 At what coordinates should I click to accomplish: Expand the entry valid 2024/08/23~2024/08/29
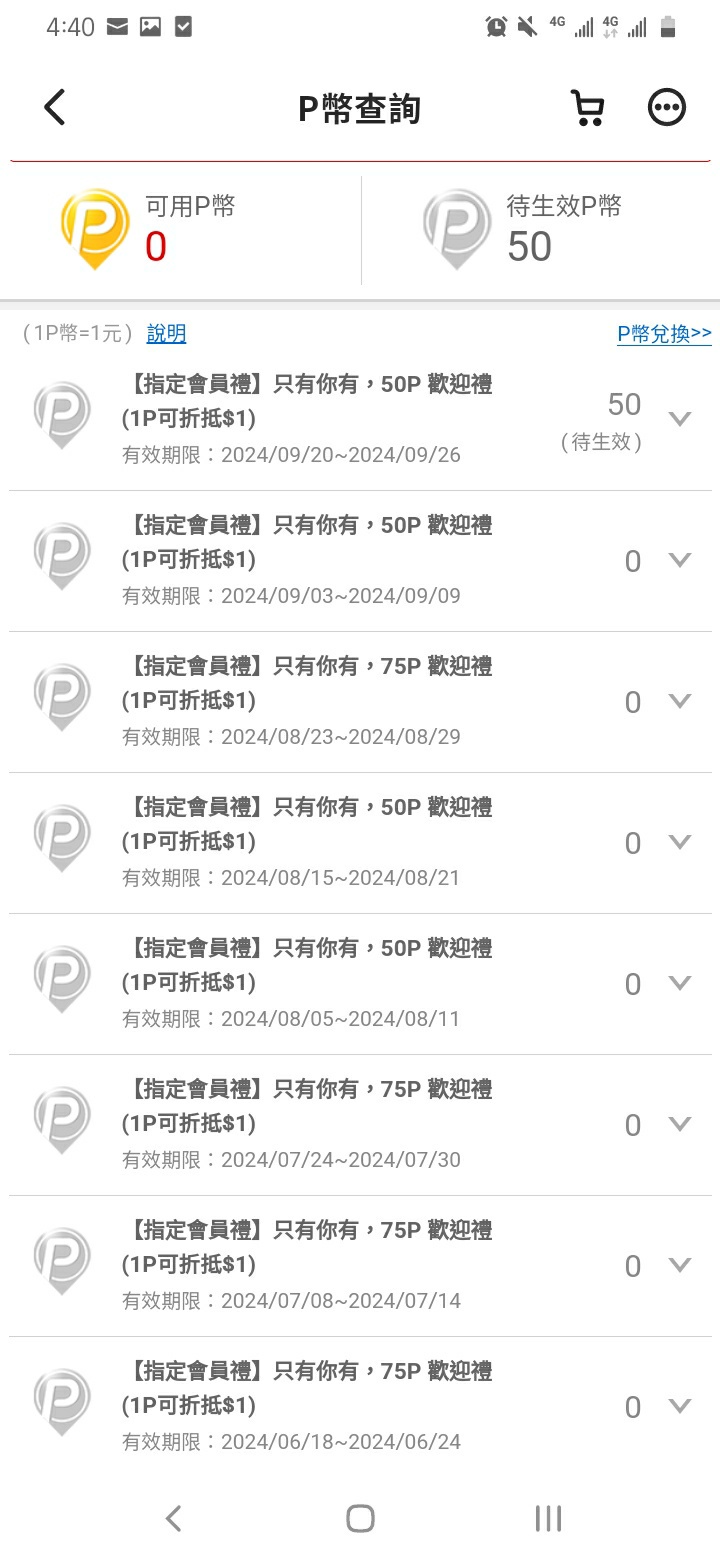680,701
